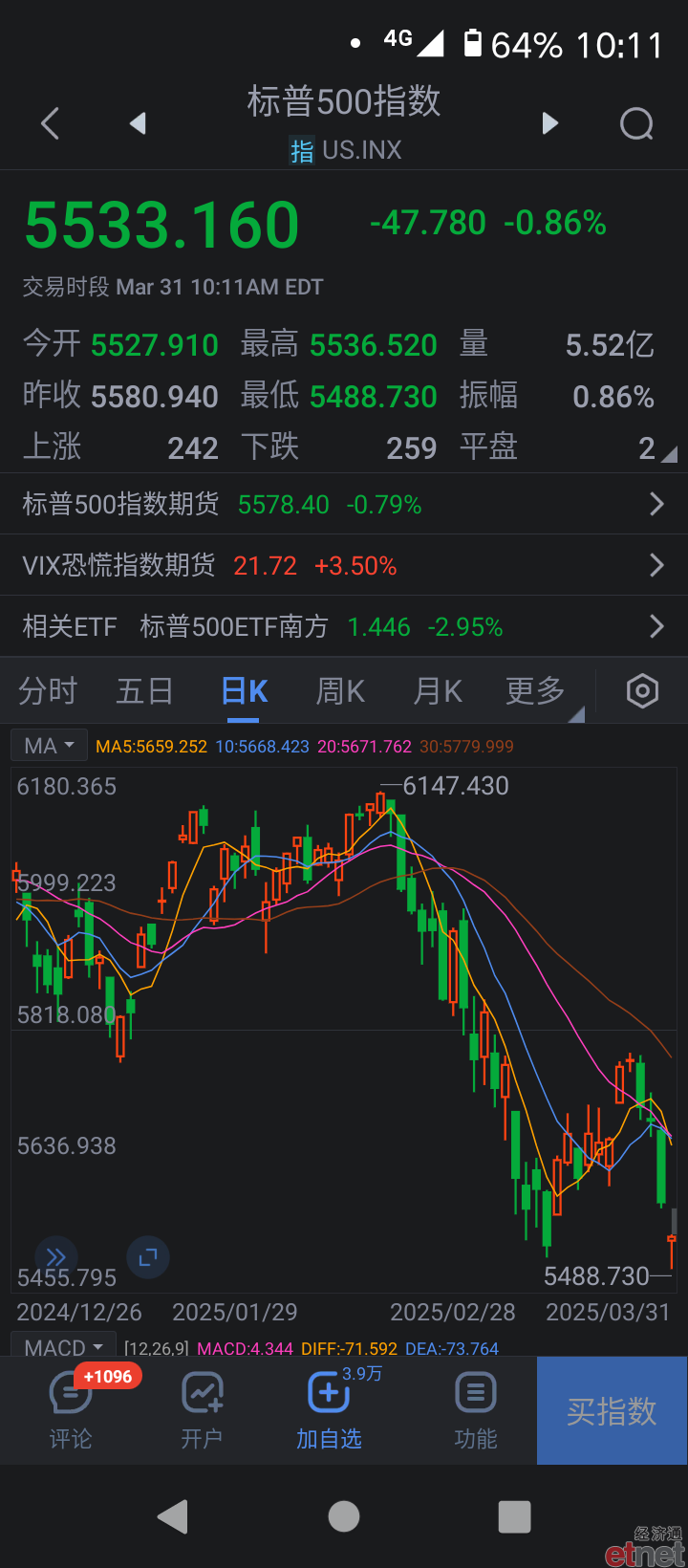
Task: Expand the 更多 chart period options
Action: click(x=537, y=690)
